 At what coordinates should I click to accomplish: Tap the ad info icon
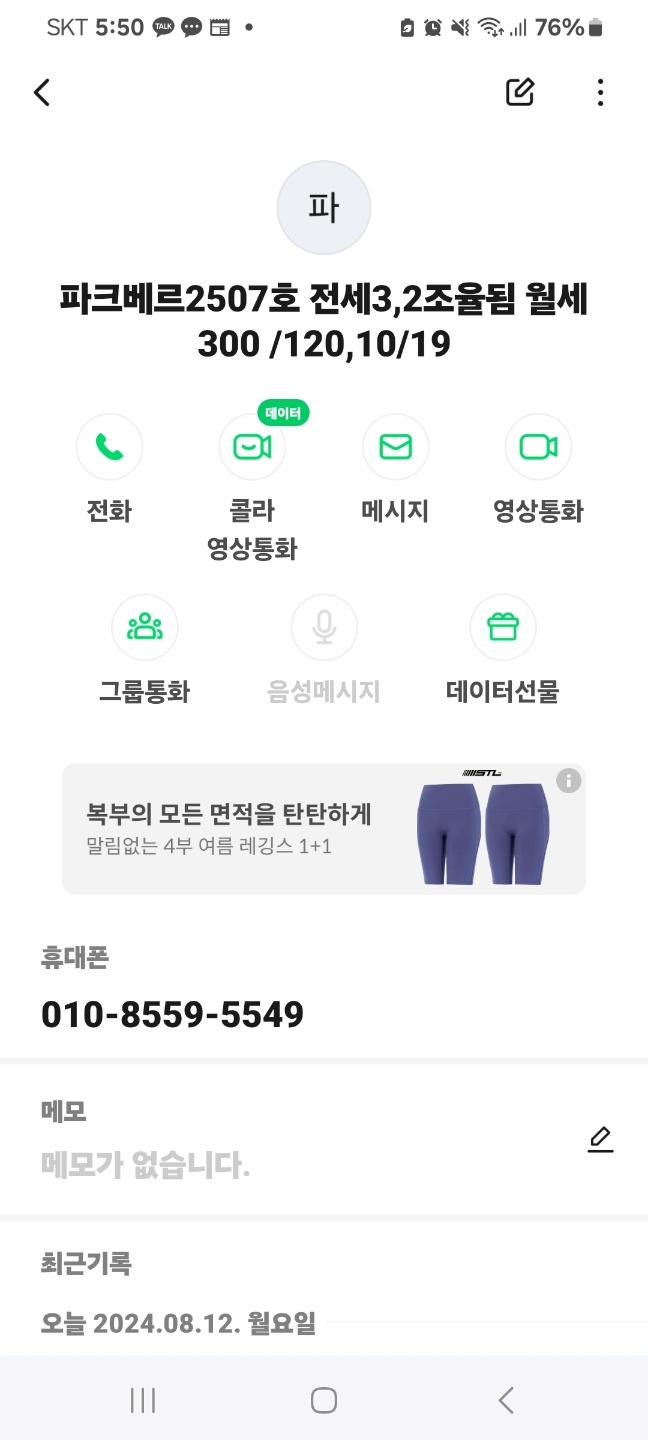568,781
